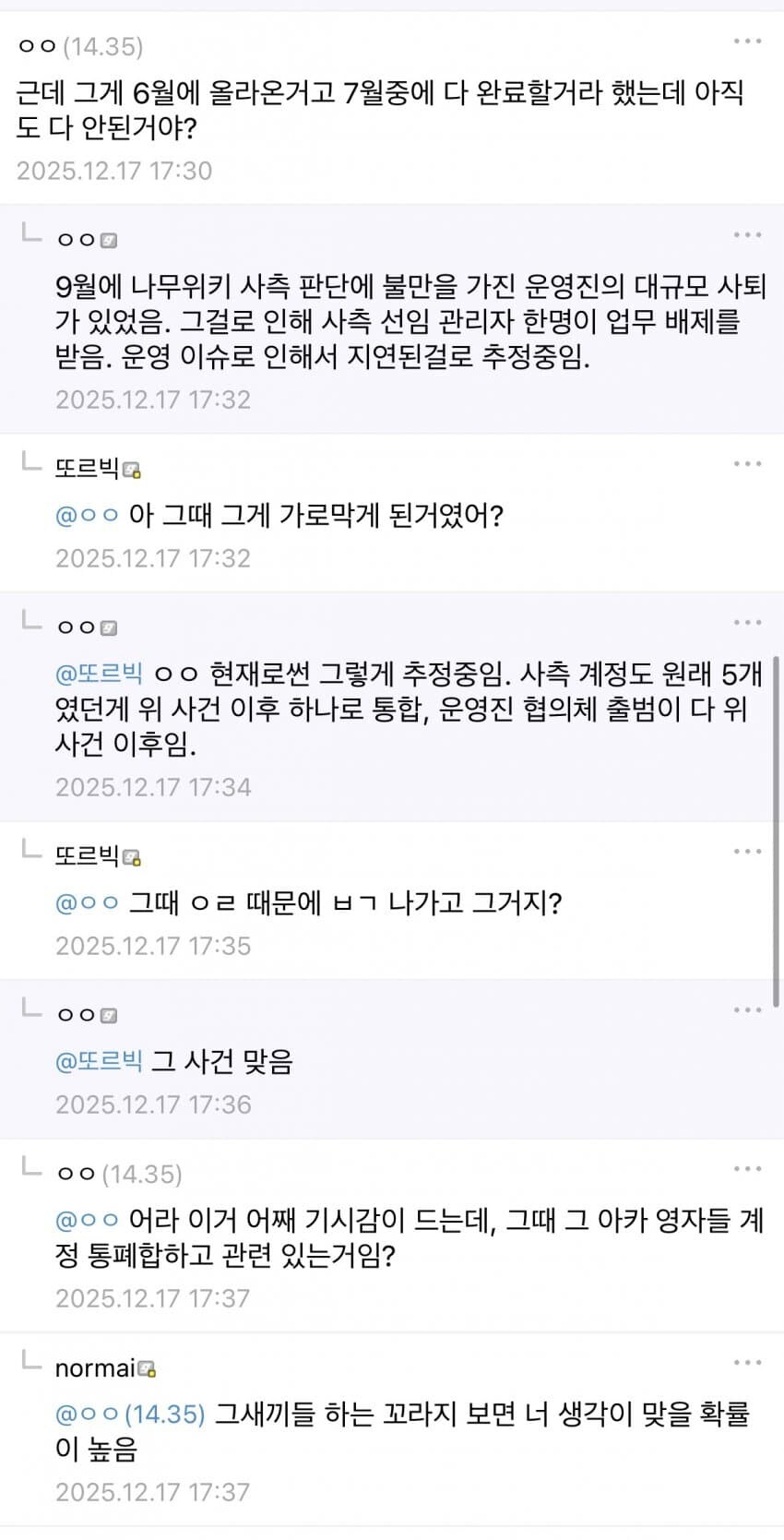Viewport: 784px width, 1540px height.
Task: Click the @또르빅 mention in the 17:34 reply
Action: (98, 674)
